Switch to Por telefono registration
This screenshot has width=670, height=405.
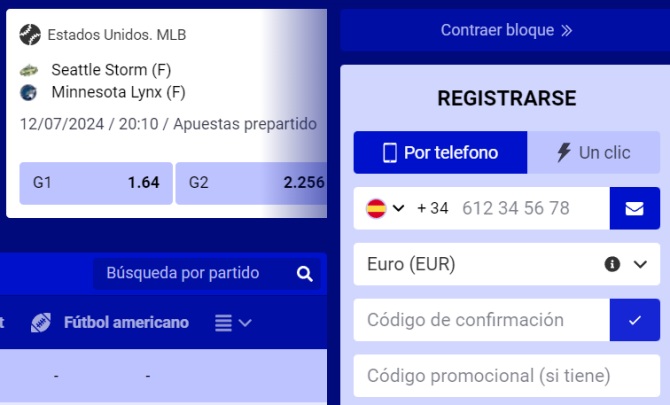coord(440,153)
